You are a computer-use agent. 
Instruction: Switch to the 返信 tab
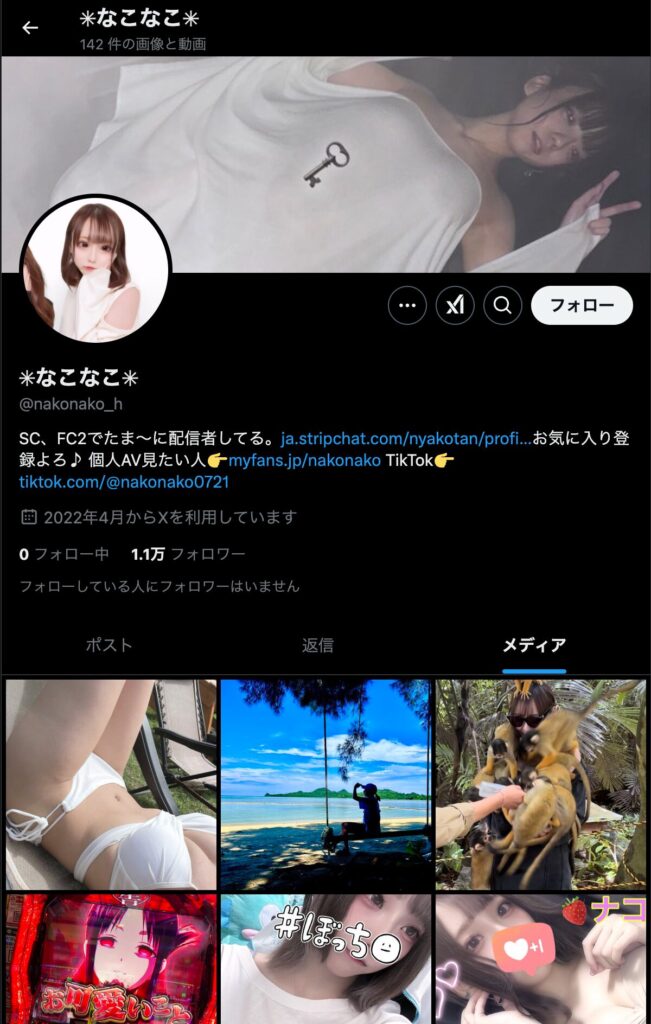point(318,645)
